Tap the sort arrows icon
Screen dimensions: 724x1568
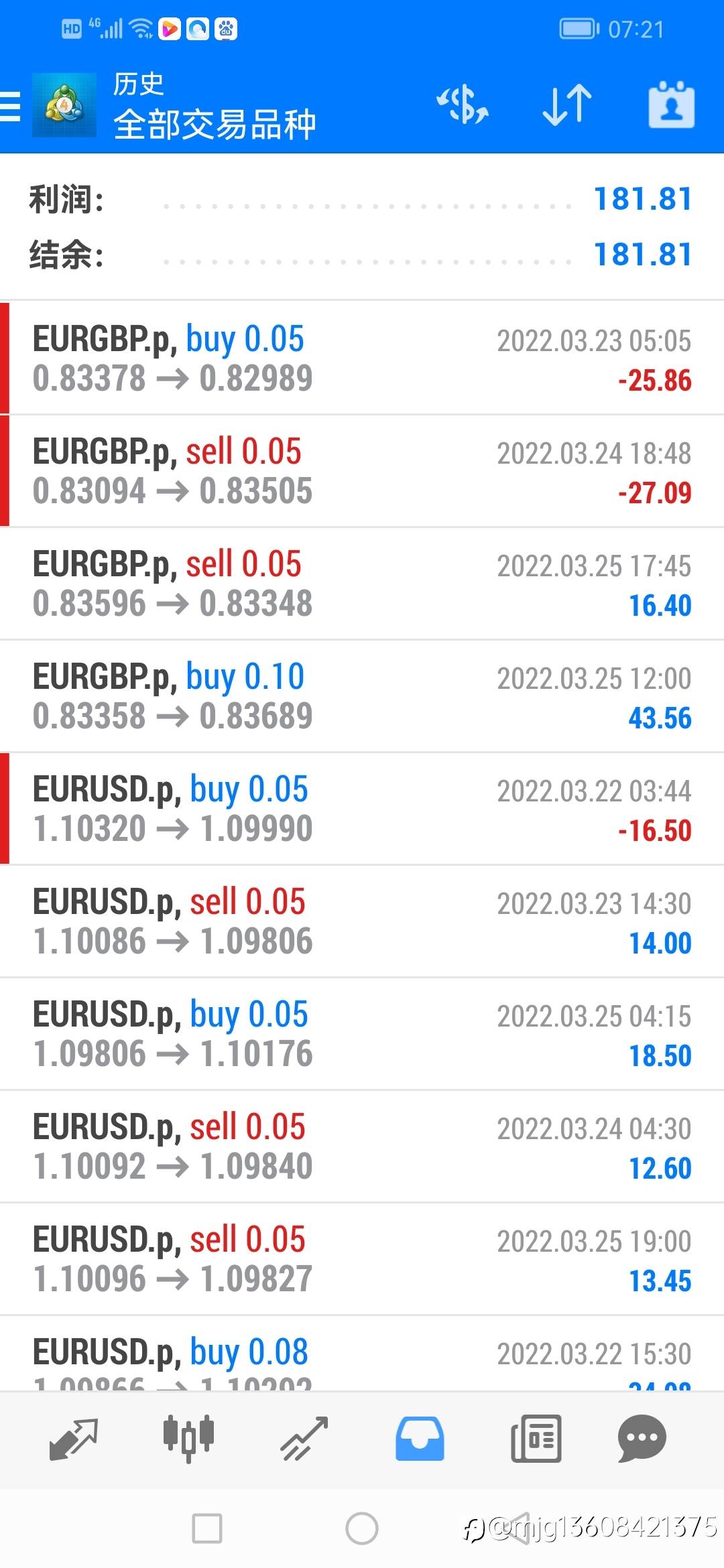point(566,105)
